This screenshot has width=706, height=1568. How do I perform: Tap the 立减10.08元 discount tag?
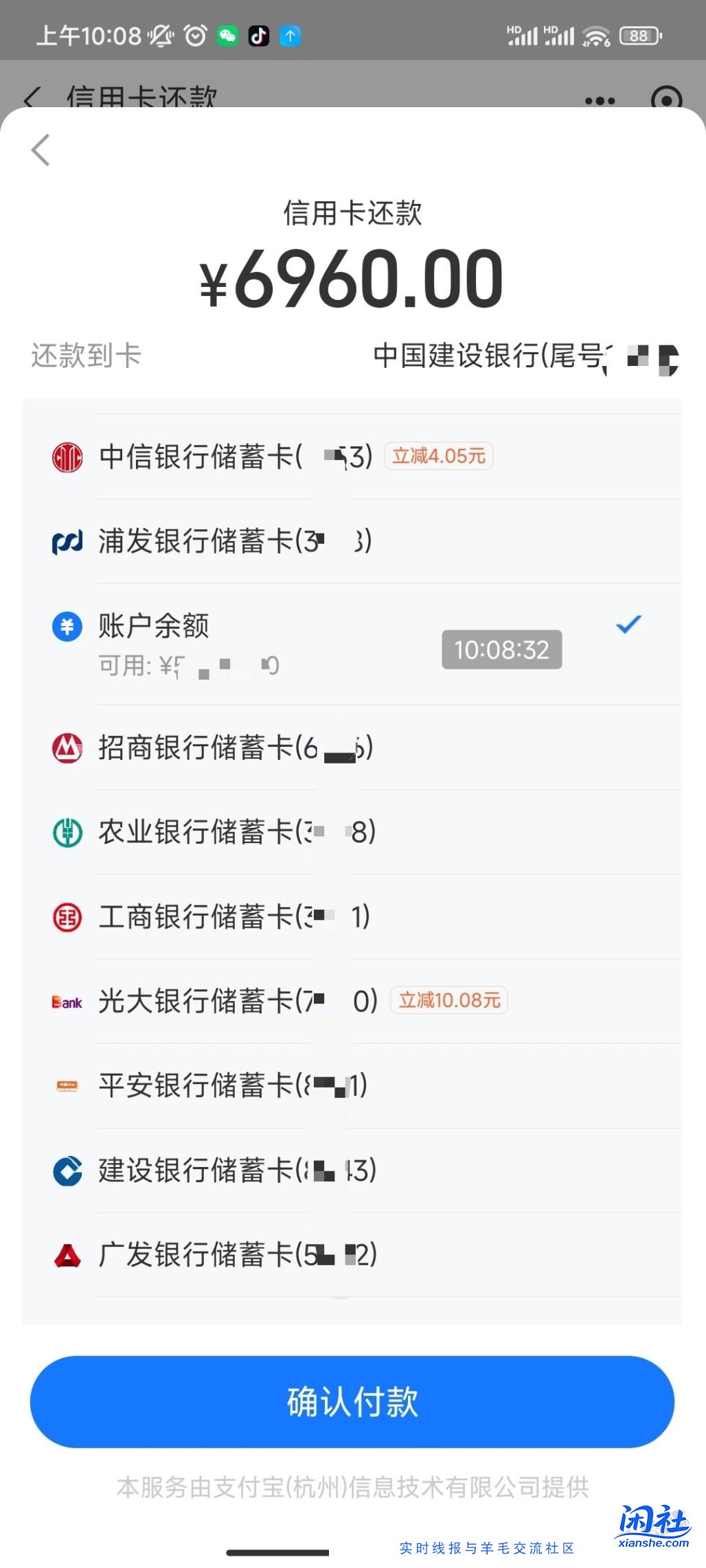tap(449, 1001)
